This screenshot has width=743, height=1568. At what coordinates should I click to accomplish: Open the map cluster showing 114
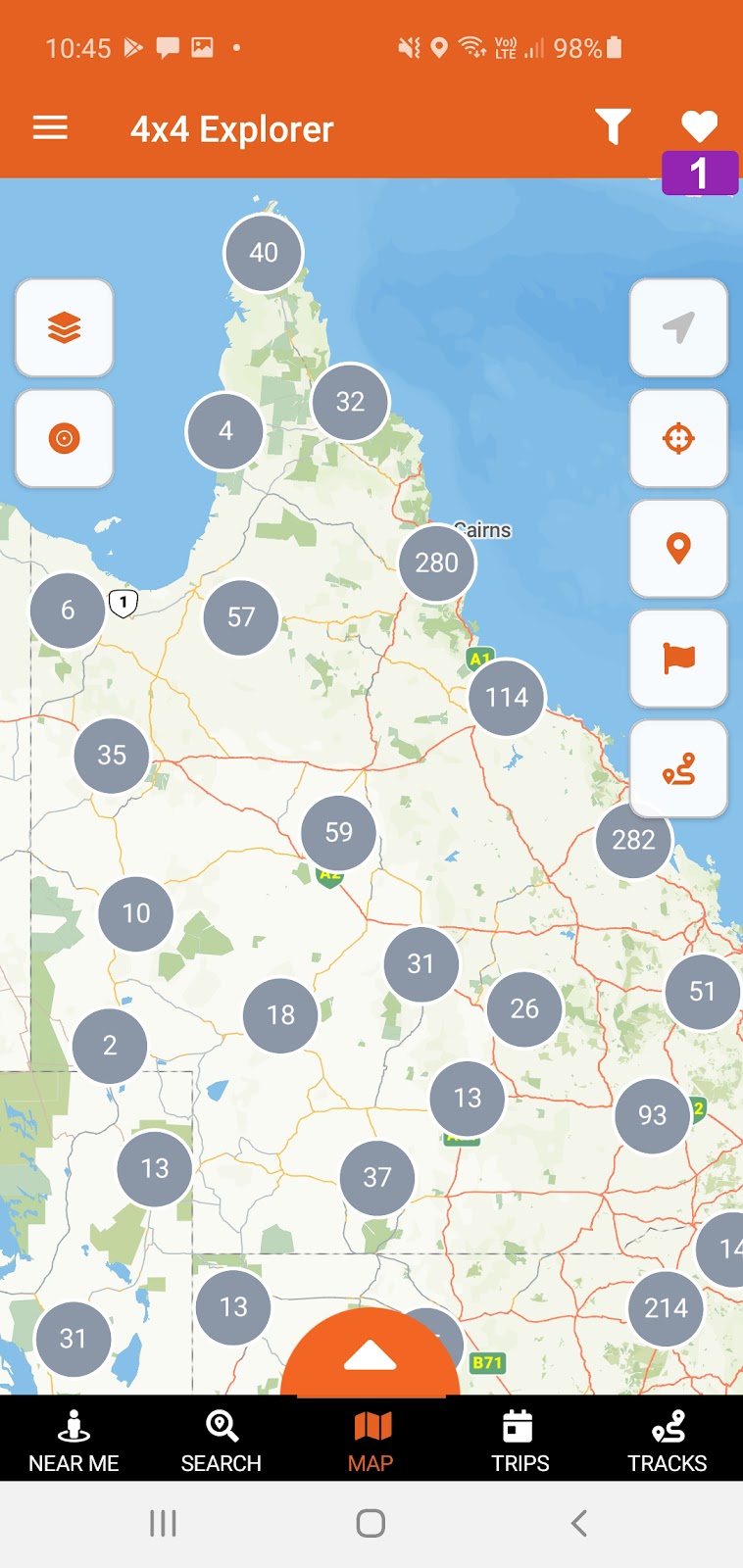507,698
